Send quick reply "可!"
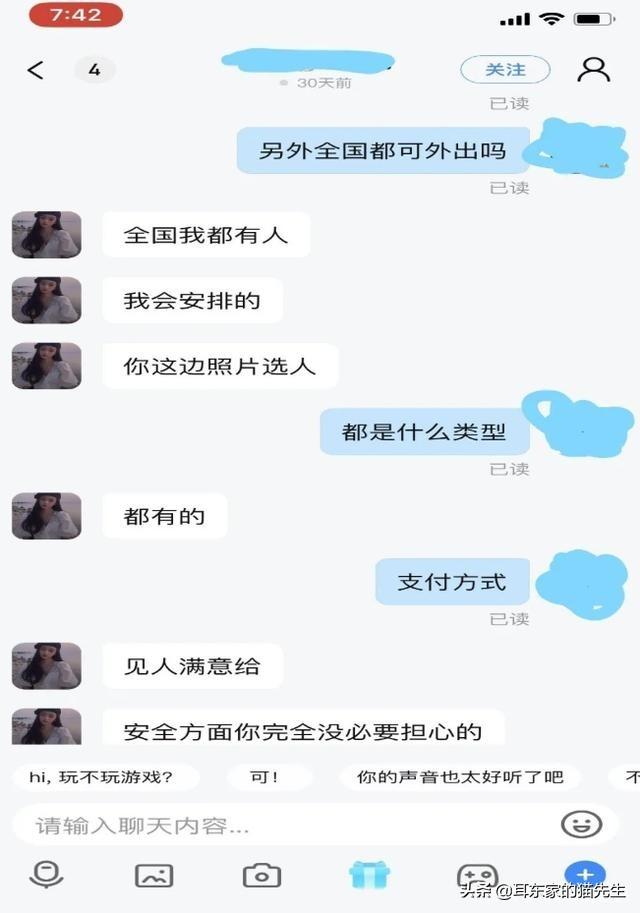 265,777
